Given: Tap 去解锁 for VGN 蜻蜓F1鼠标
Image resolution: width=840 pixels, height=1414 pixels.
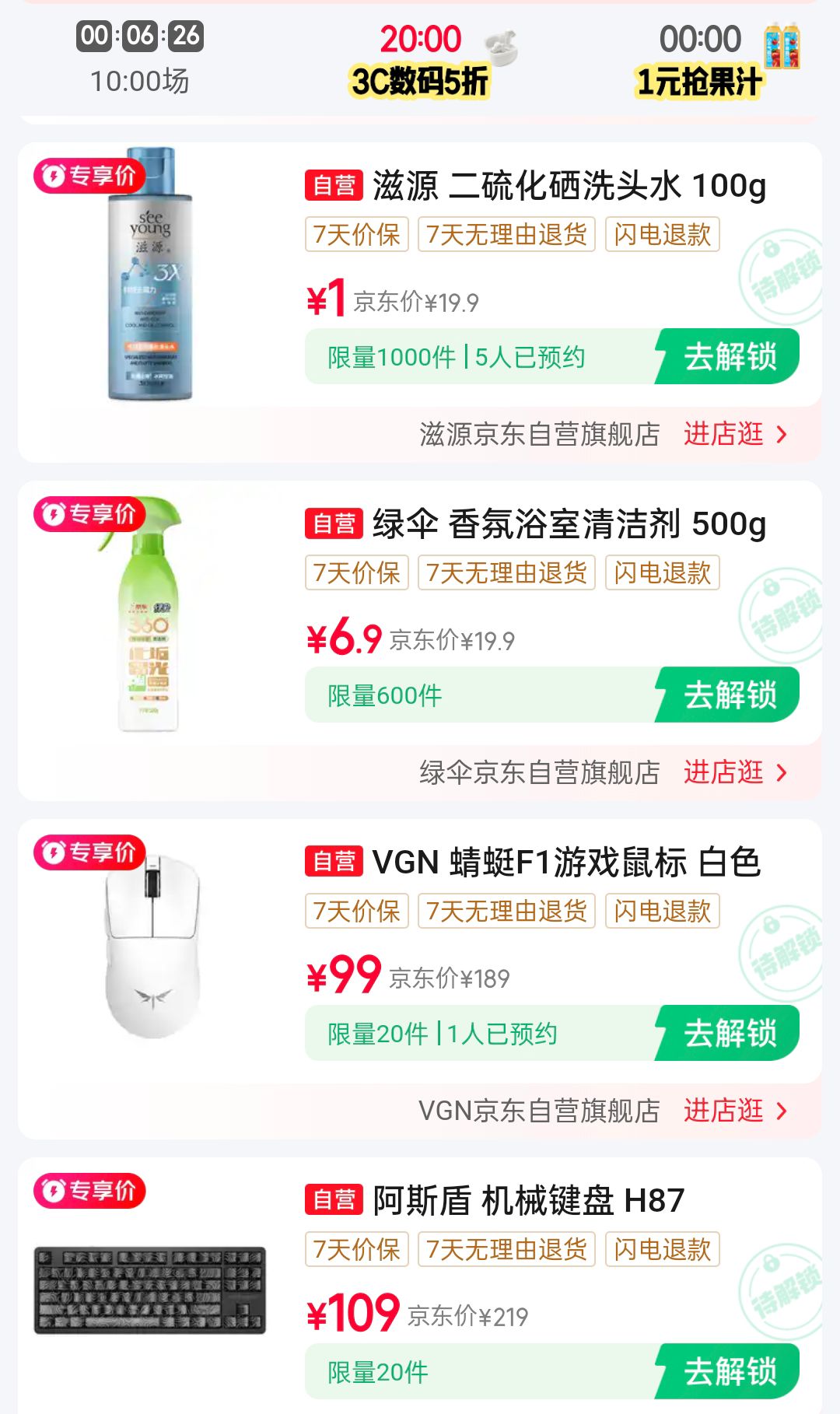Looking at the screenshot, I should 729,1034.
